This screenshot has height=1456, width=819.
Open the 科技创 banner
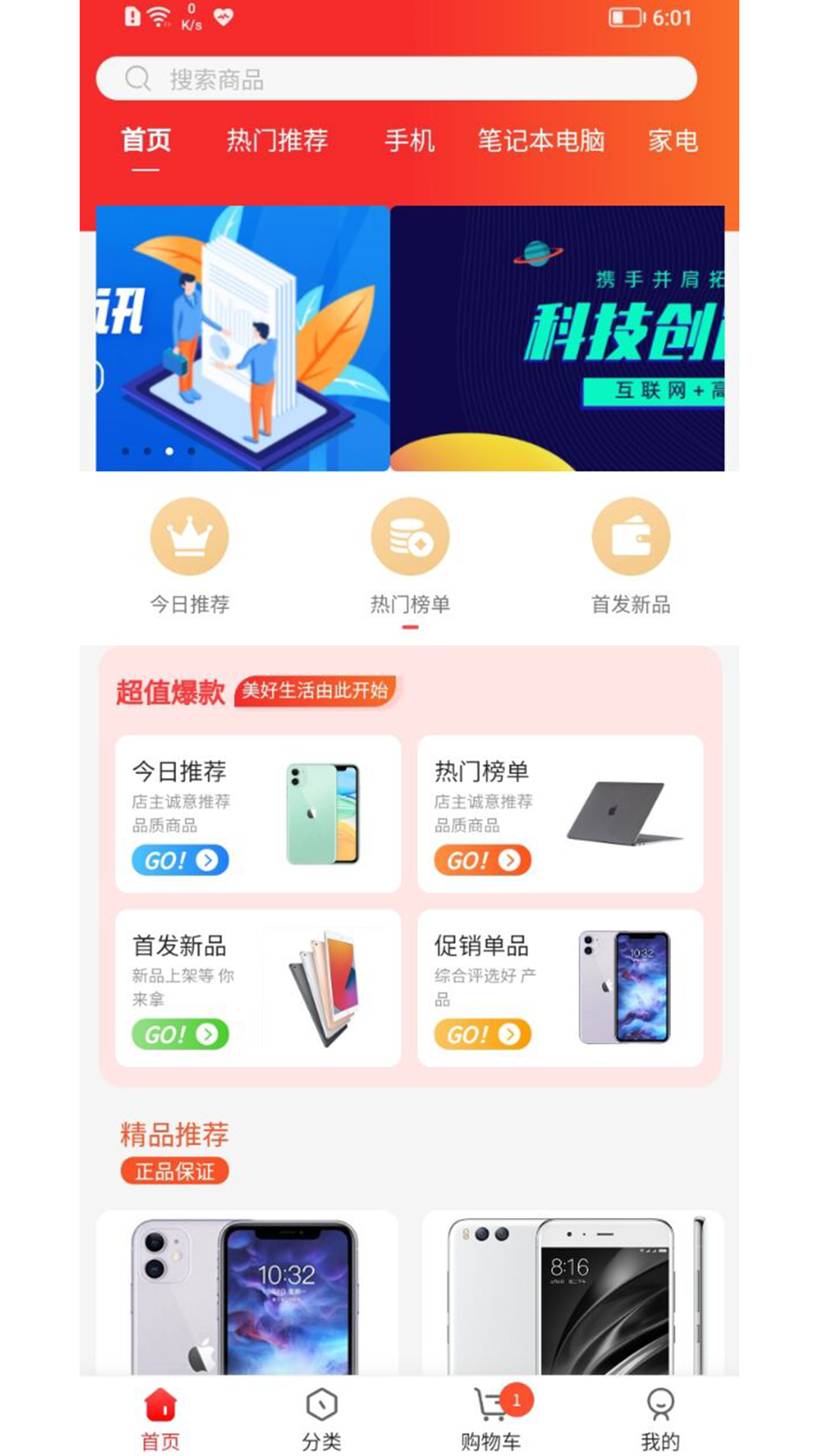[x=557, y=338]
